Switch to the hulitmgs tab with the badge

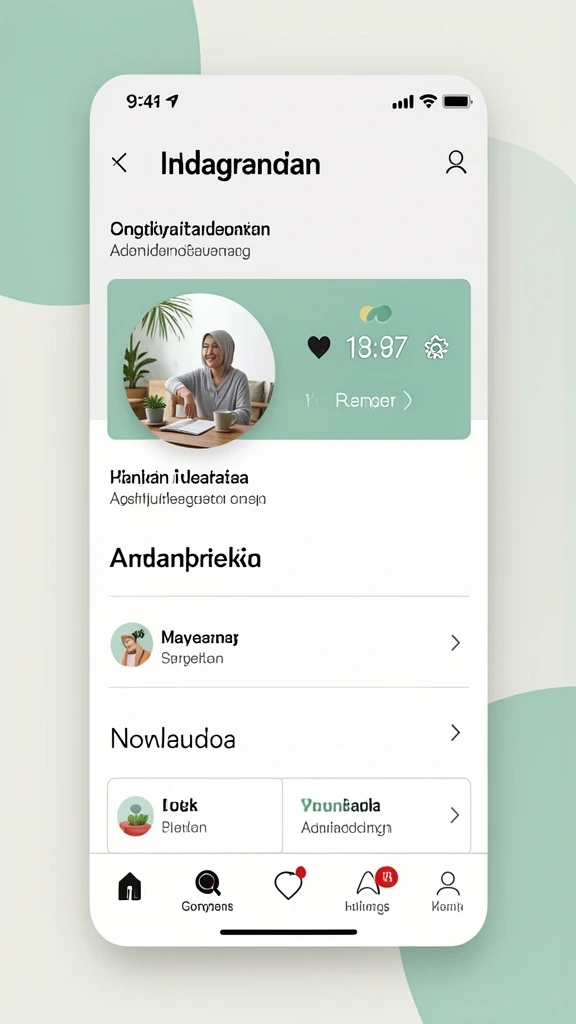click(368, 891)
